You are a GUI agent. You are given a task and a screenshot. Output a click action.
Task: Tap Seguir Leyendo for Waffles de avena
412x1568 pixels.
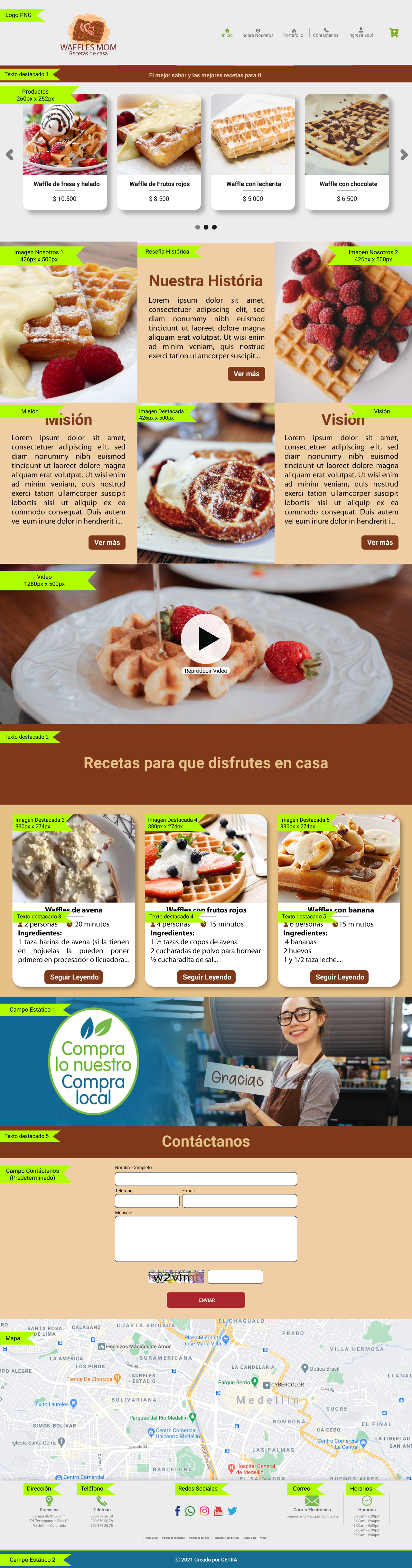[74, 977]
